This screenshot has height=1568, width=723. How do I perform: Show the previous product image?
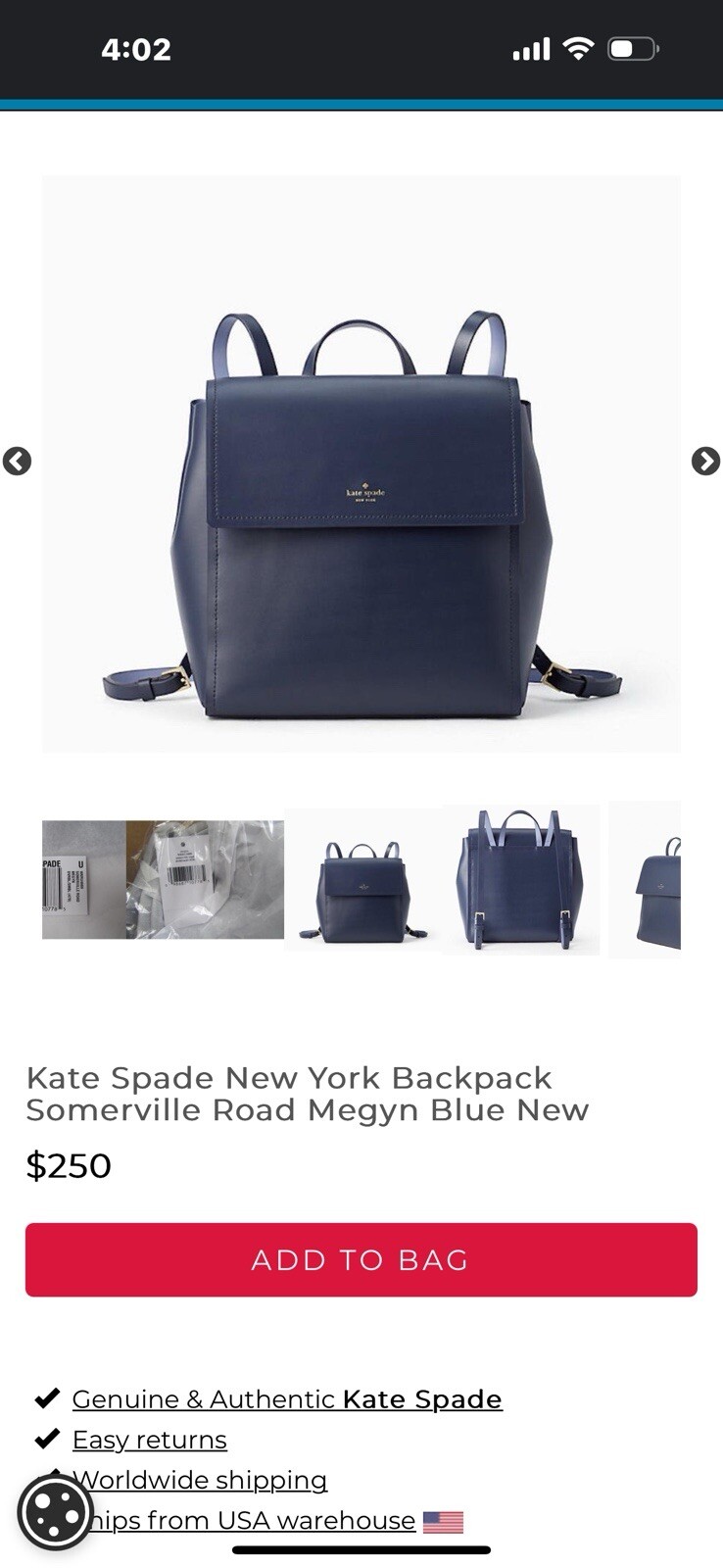click(x=17, y=461)
